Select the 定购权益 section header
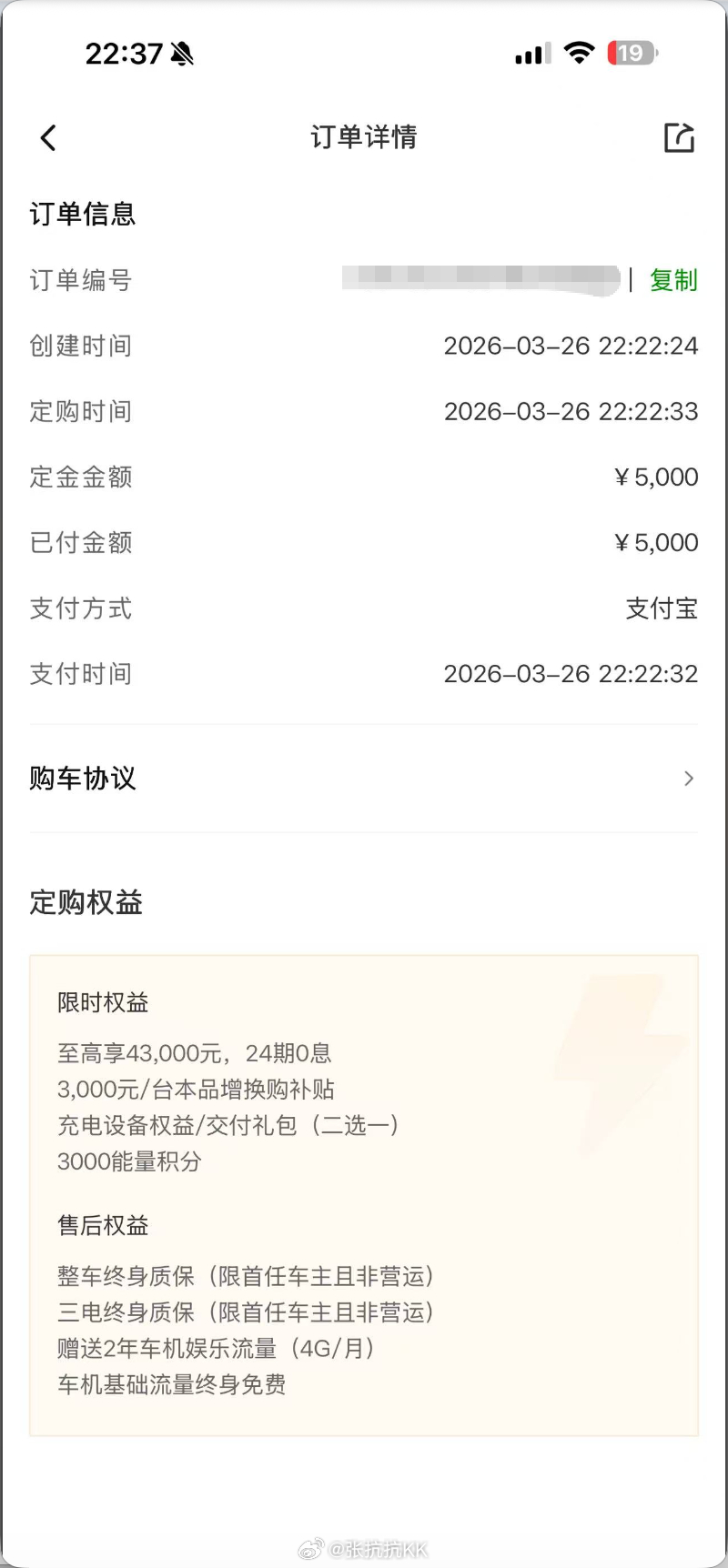The height and width of the screenshot is (1568, 728). tap(86, 902)
